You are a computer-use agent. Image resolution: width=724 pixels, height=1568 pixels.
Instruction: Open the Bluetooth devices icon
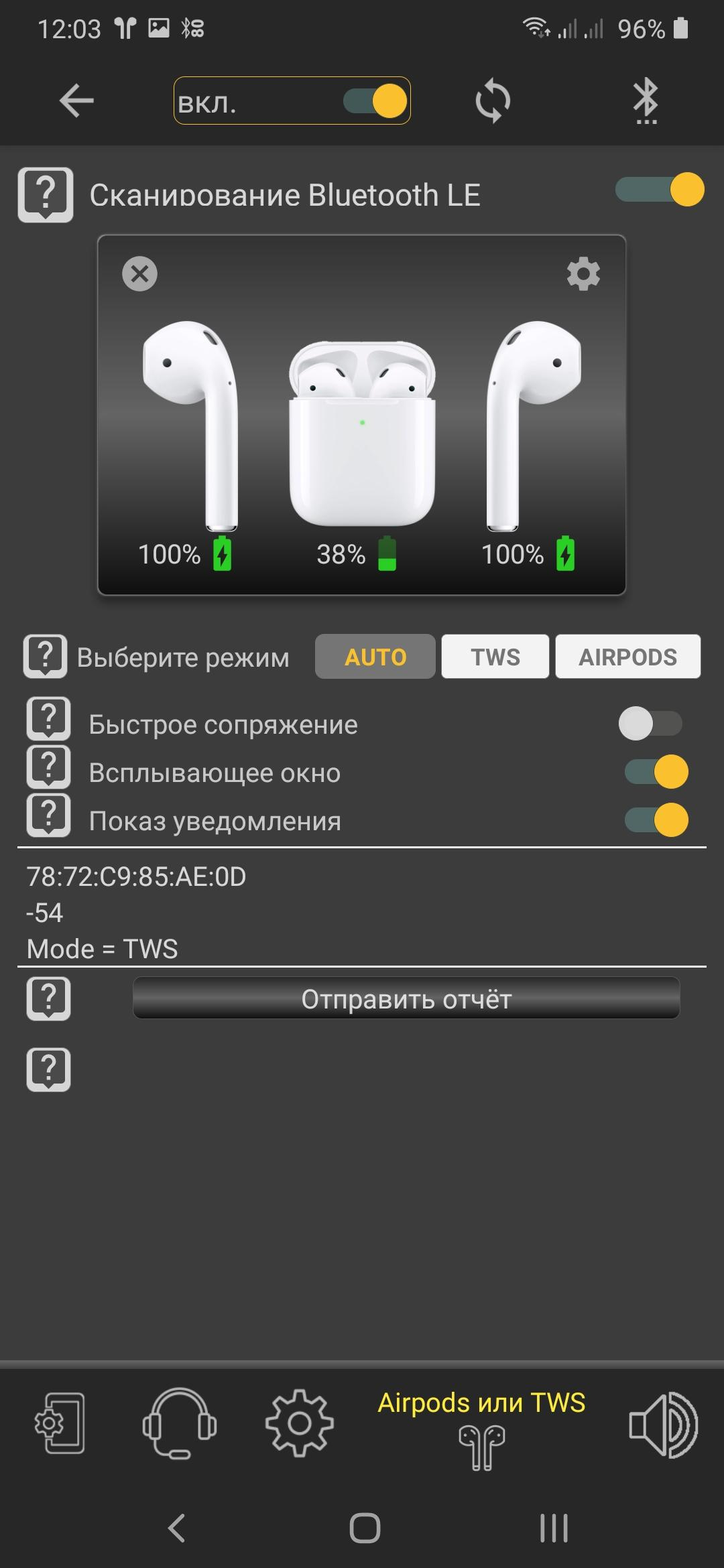(646, 101)
